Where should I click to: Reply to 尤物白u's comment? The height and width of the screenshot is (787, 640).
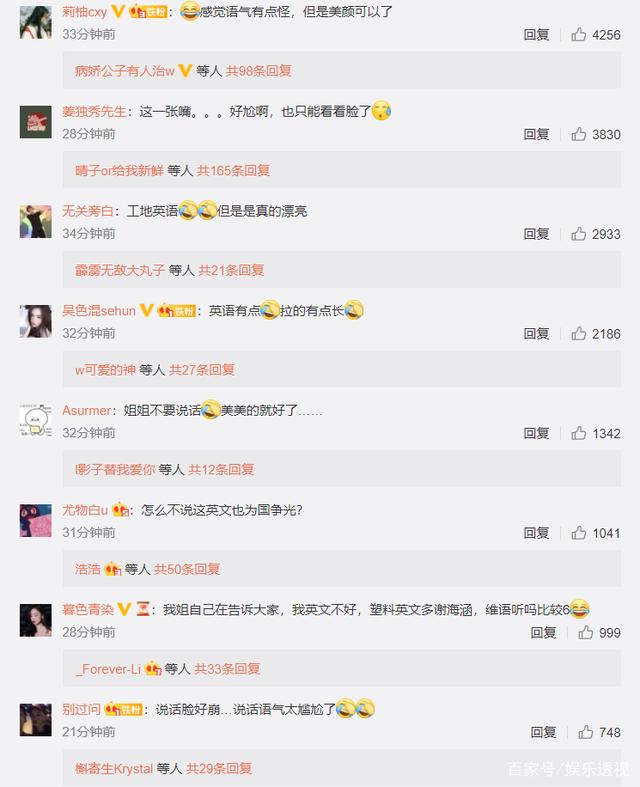(x=536, y=533)
